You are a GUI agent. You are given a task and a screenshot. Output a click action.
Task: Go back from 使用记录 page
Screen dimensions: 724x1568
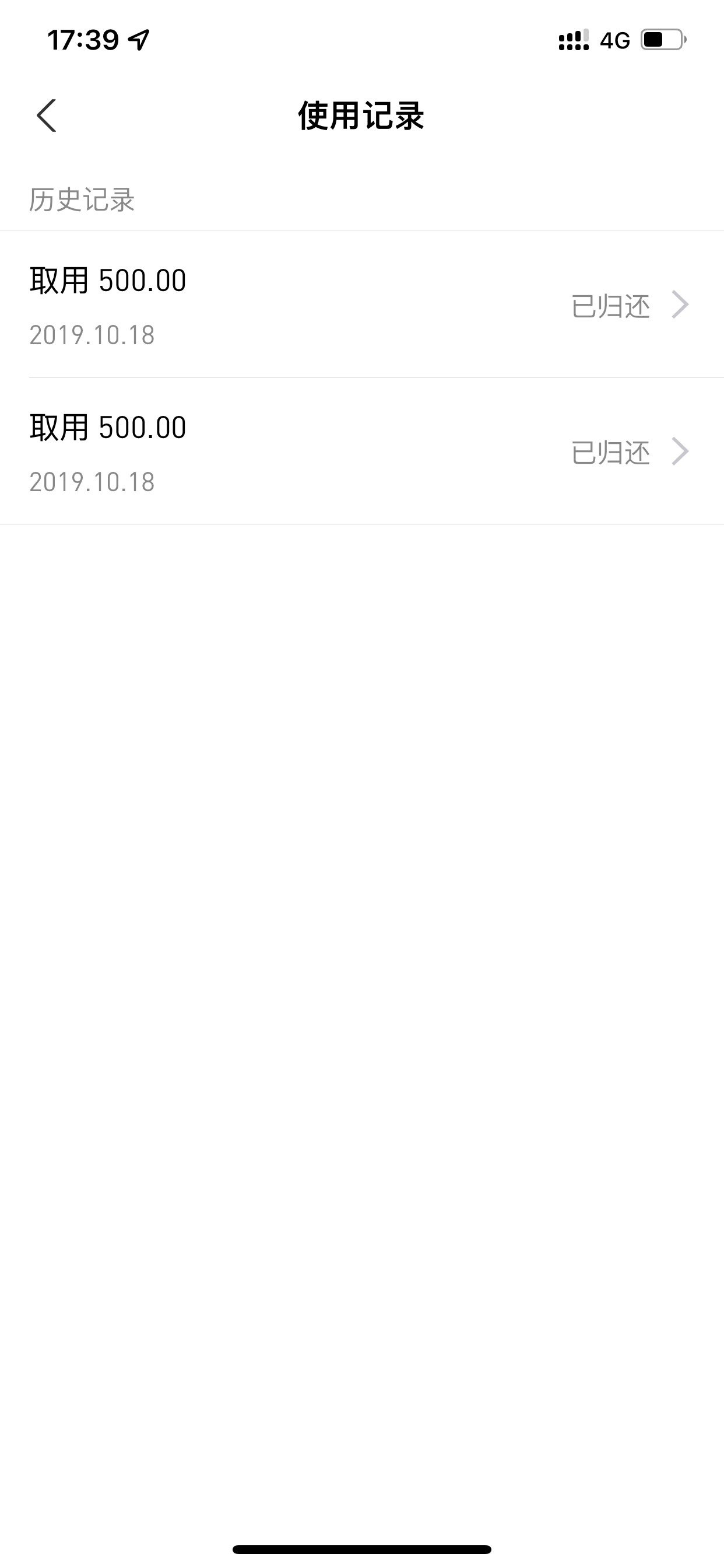point(47,116)
